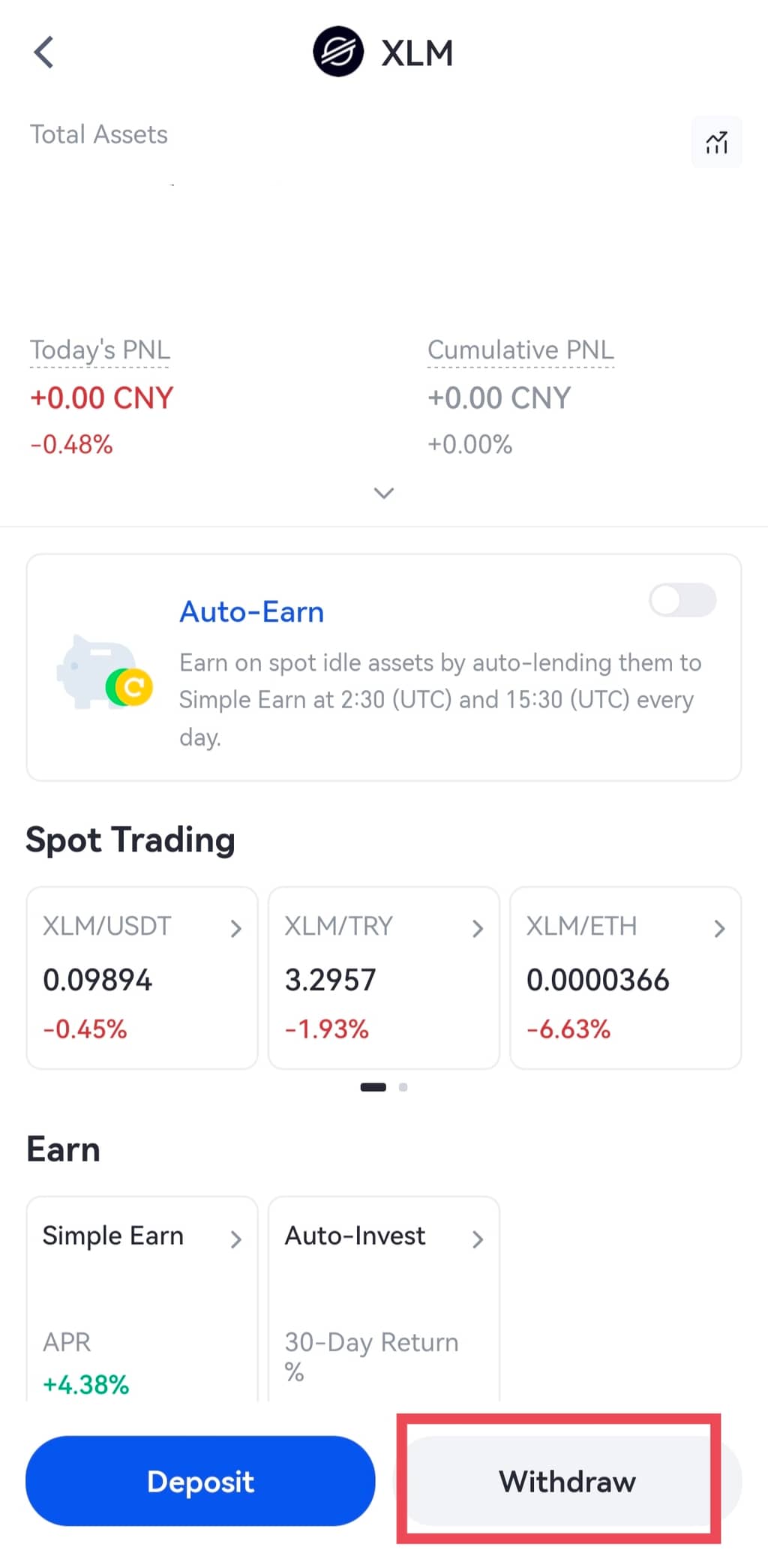768x1568 pixels.
Task: Tap the Cumulative PNL underlined label
Action: (520, 350)
